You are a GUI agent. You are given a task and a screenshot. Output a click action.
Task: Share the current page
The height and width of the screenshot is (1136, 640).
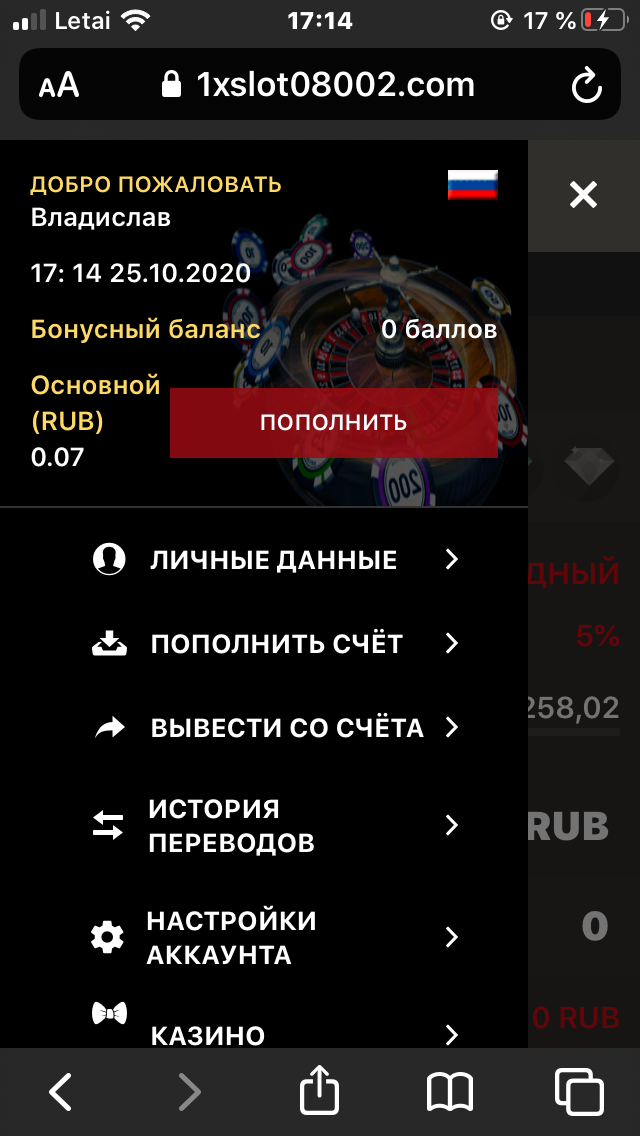(320, 1090)
